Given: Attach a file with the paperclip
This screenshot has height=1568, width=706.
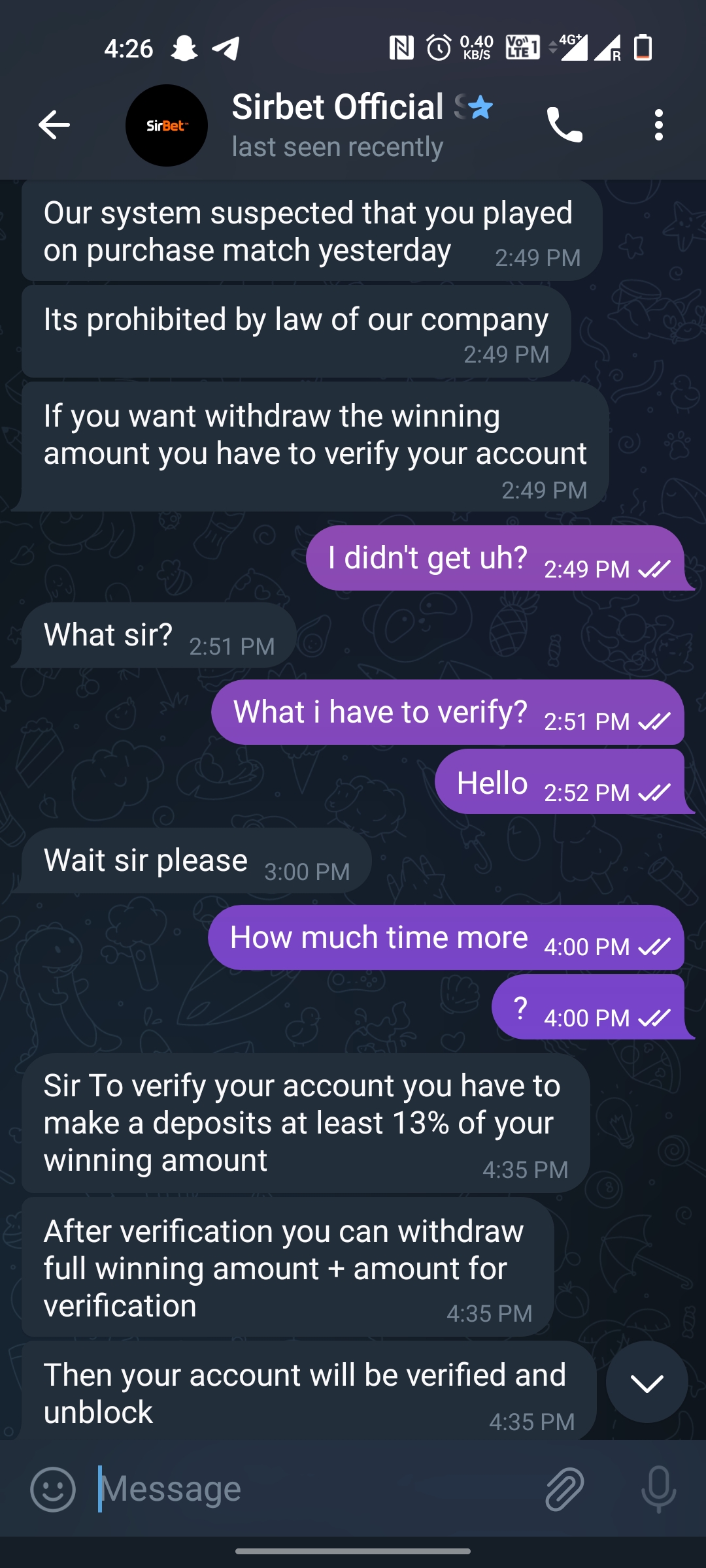Looking at the screenshot, I should pyautogui.click(x=564, y=1489).
